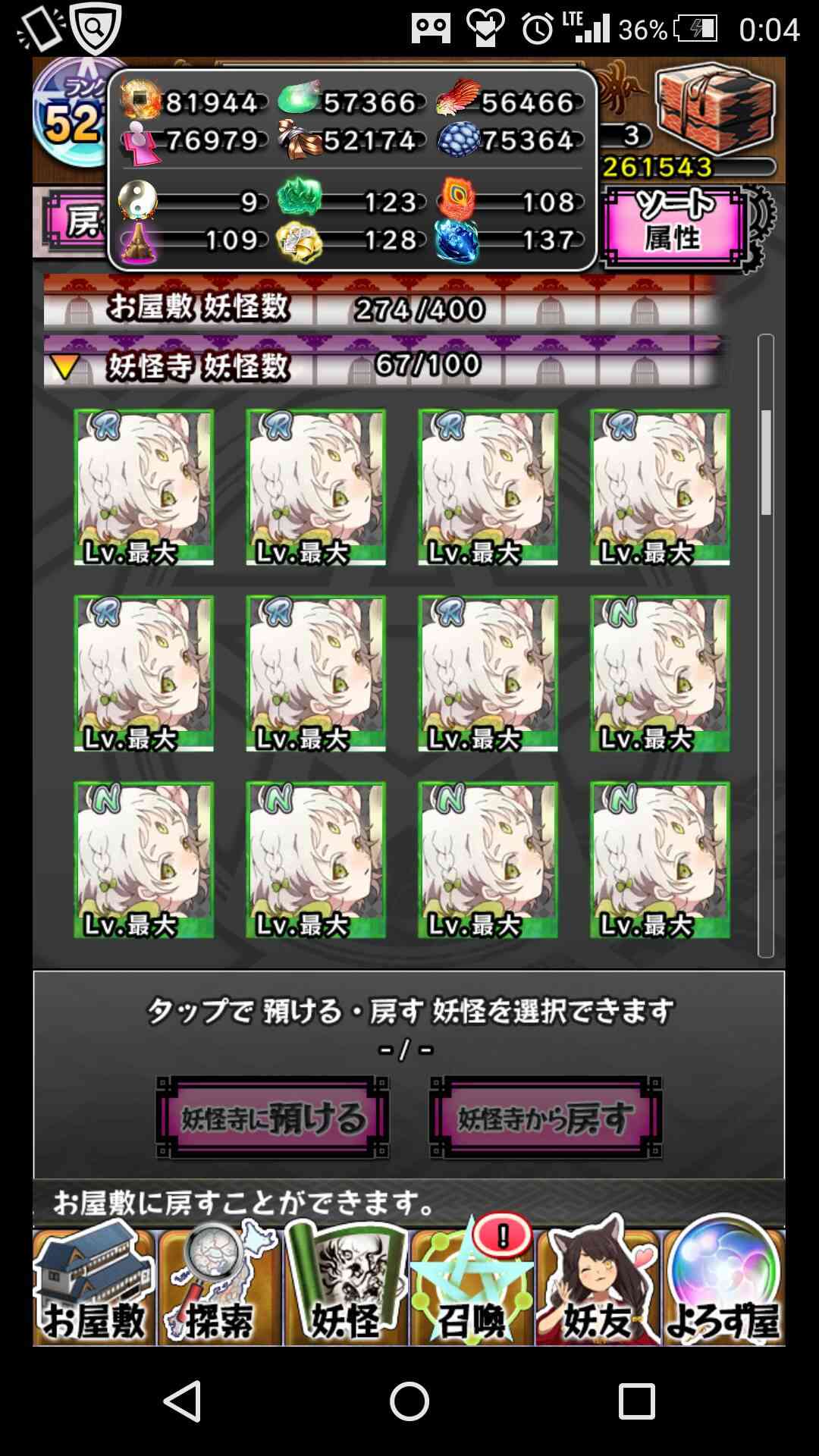
Task: Tap 妖怪寺に預ける button
Action: pos(272,1118)
